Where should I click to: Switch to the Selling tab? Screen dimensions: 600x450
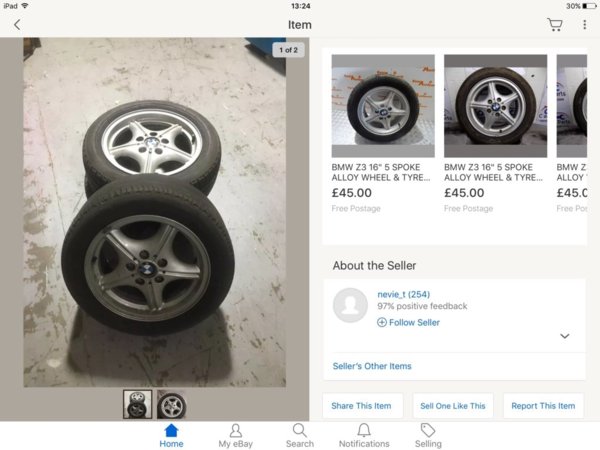428,435
